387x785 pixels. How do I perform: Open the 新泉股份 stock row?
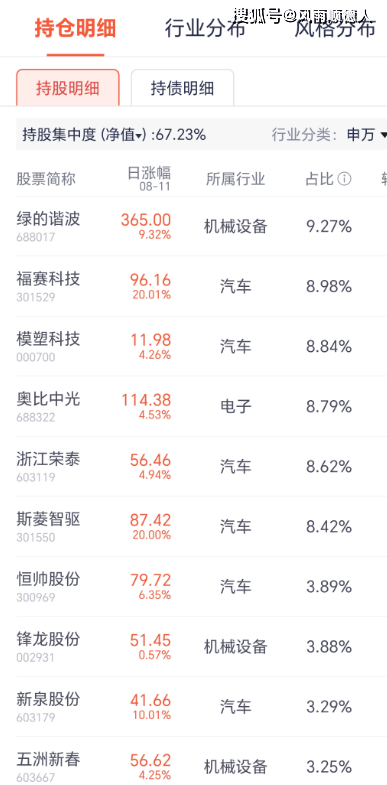tap(193, 707)
